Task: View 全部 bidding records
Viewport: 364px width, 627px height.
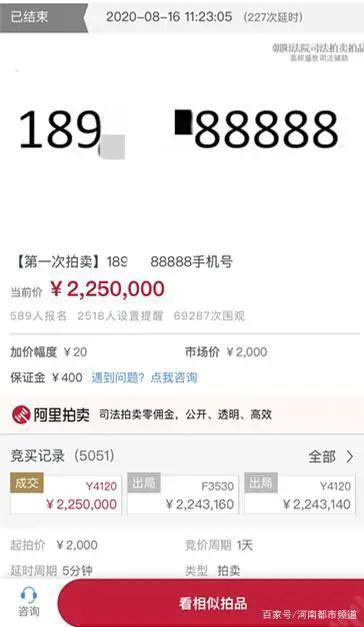Action: coord(331,456)
